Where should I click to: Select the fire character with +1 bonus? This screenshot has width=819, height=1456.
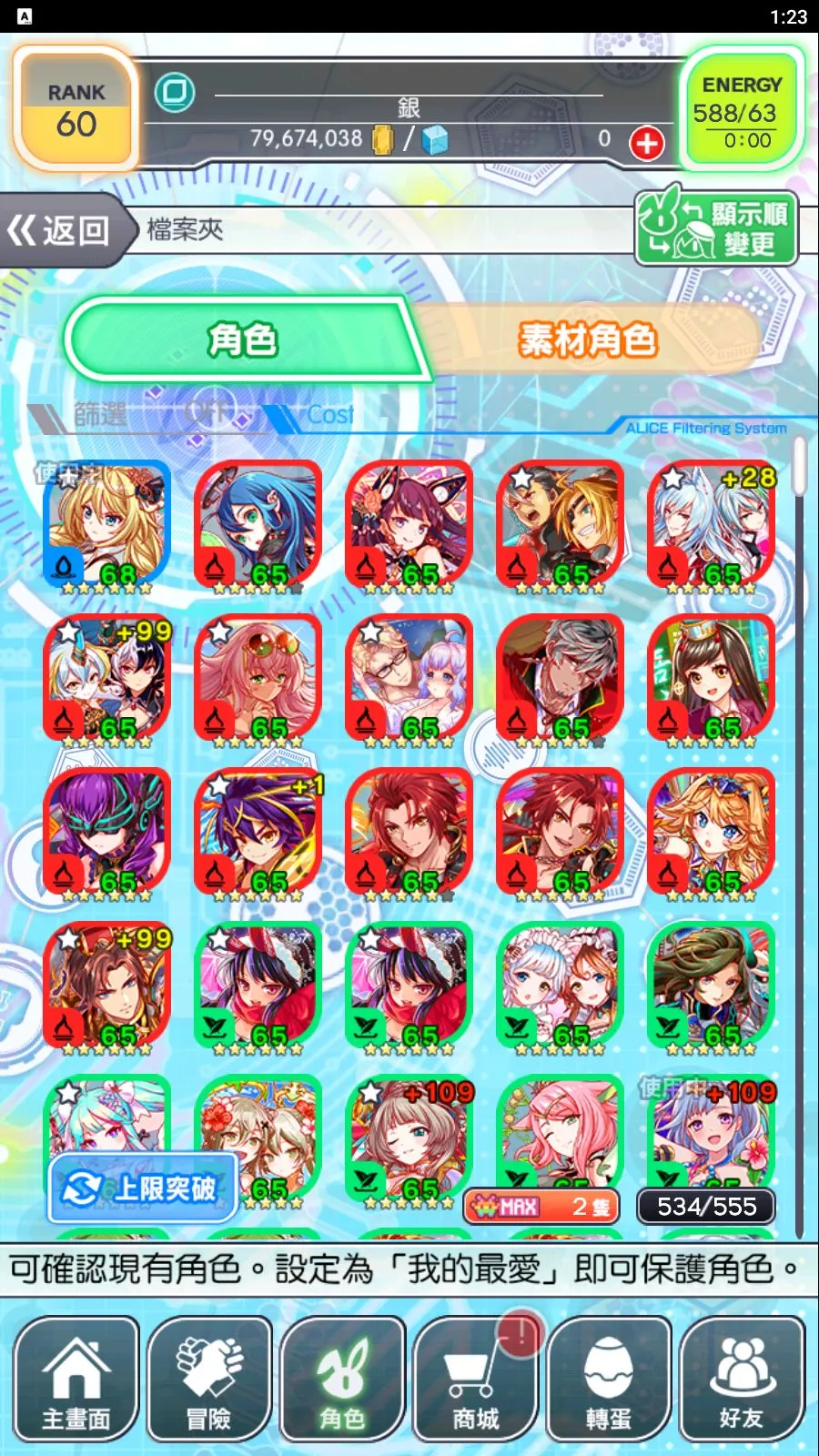(x=258, y=831)
